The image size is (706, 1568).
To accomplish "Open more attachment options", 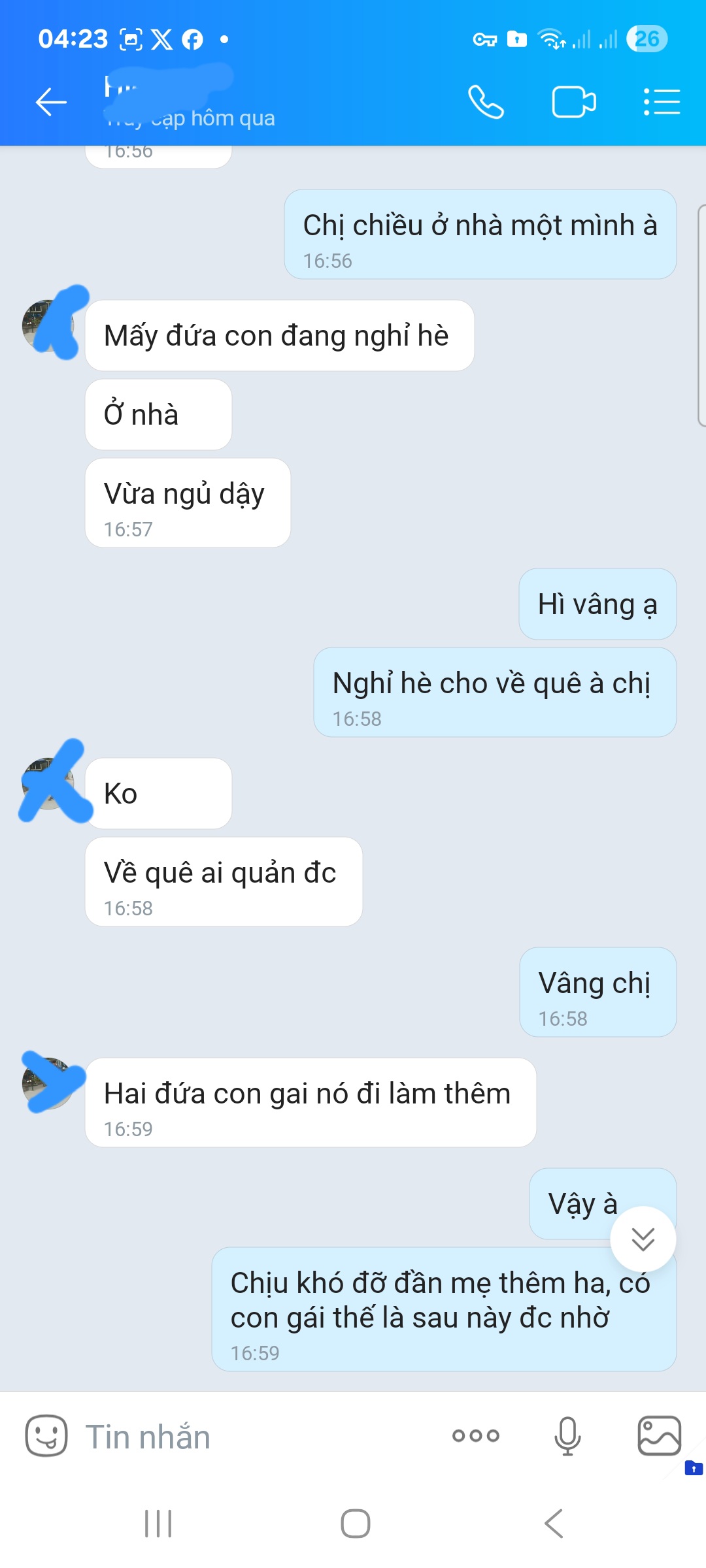I will [x=476, y=1436].
